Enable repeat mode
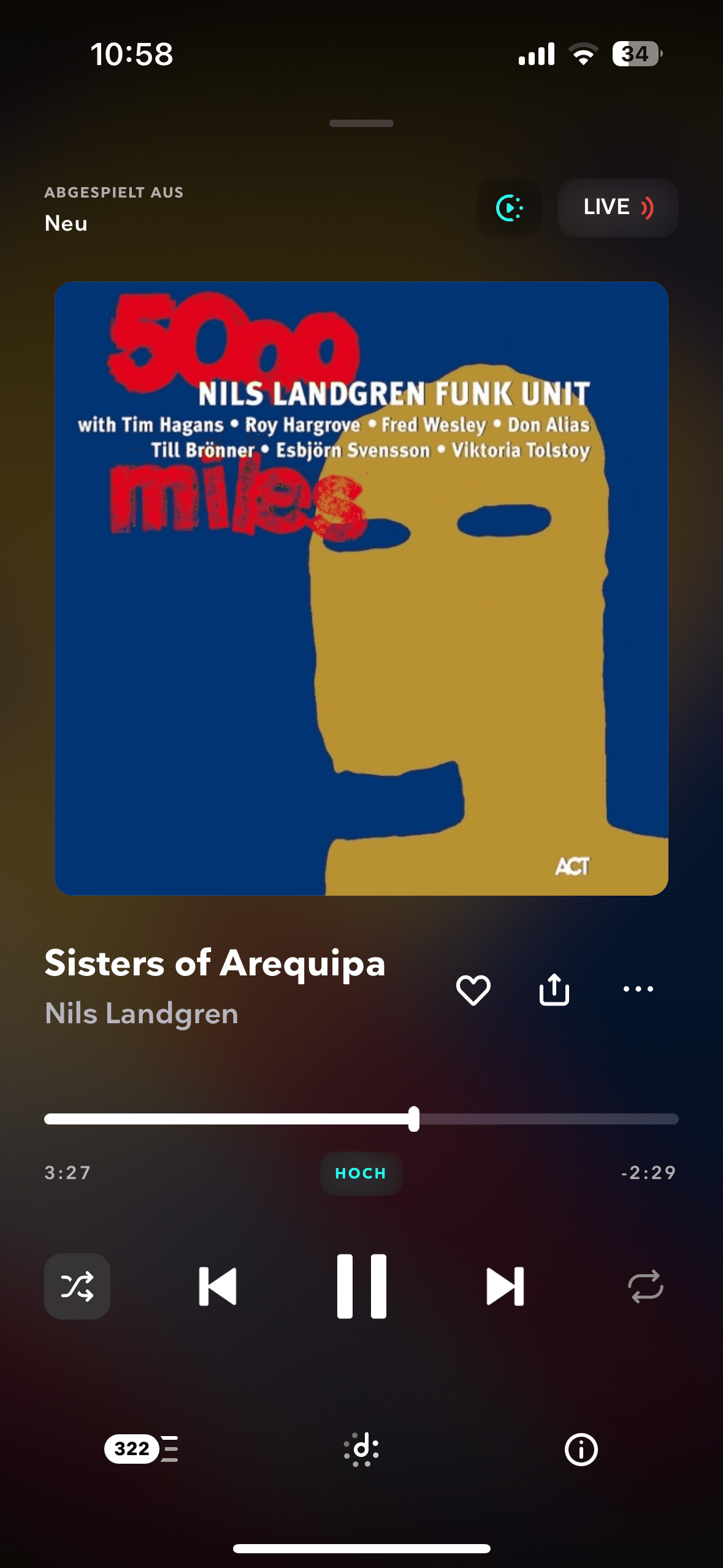The image size is (723, 1568). pyautogui.click(x=646, y=1286)
